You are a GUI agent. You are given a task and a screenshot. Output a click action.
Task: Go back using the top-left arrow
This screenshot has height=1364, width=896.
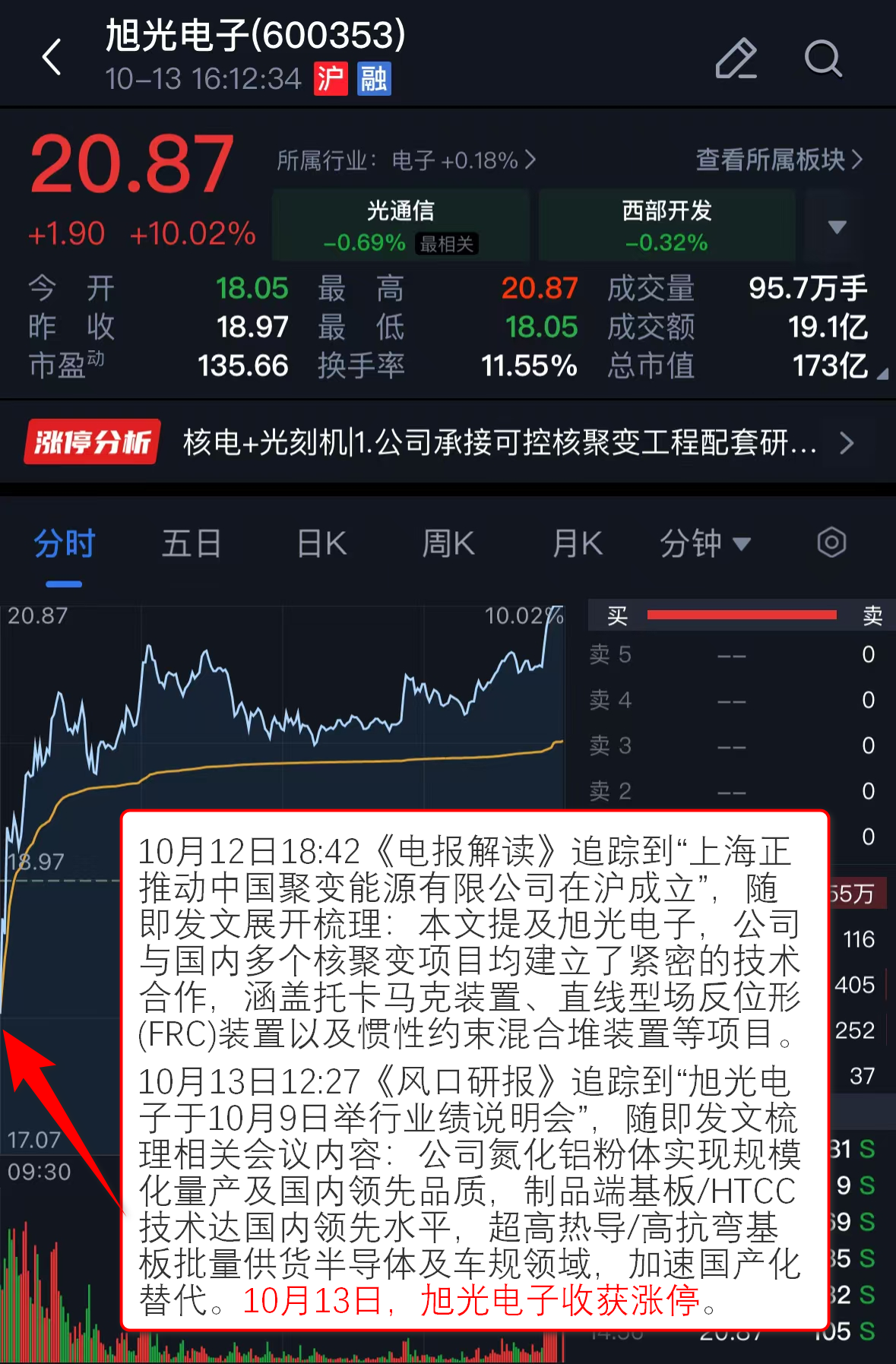coord(52,58)
